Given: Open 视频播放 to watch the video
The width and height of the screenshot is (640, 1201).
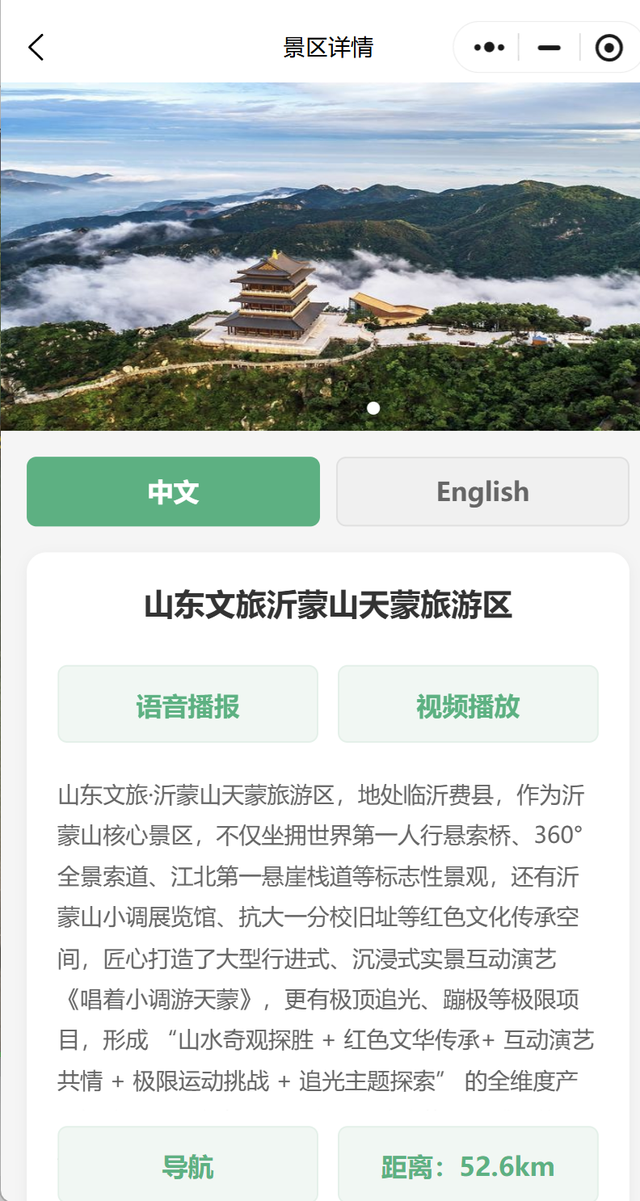Looking at the screenshot, I should coord(468,705).
